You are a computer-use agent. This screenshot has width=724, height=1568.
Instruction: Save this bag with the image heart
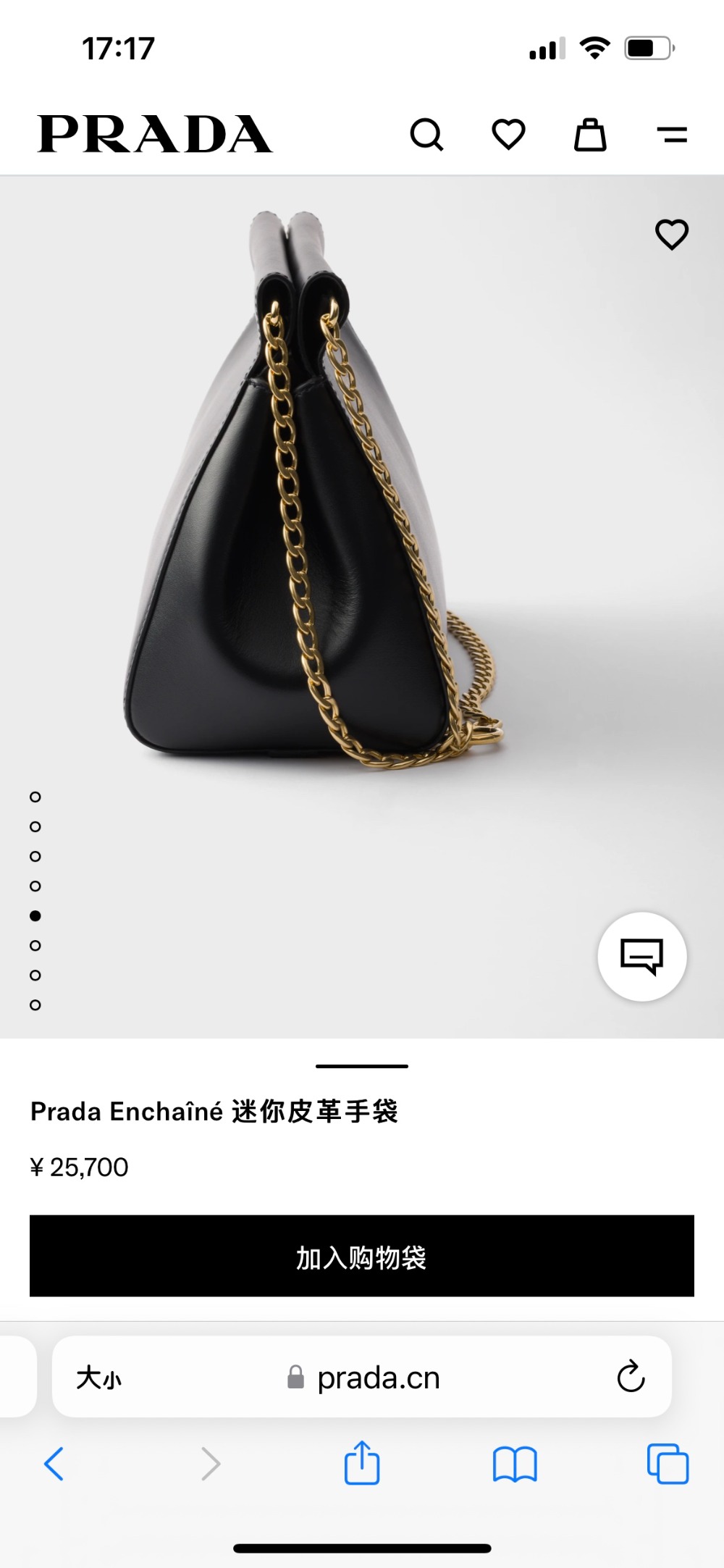672,235
